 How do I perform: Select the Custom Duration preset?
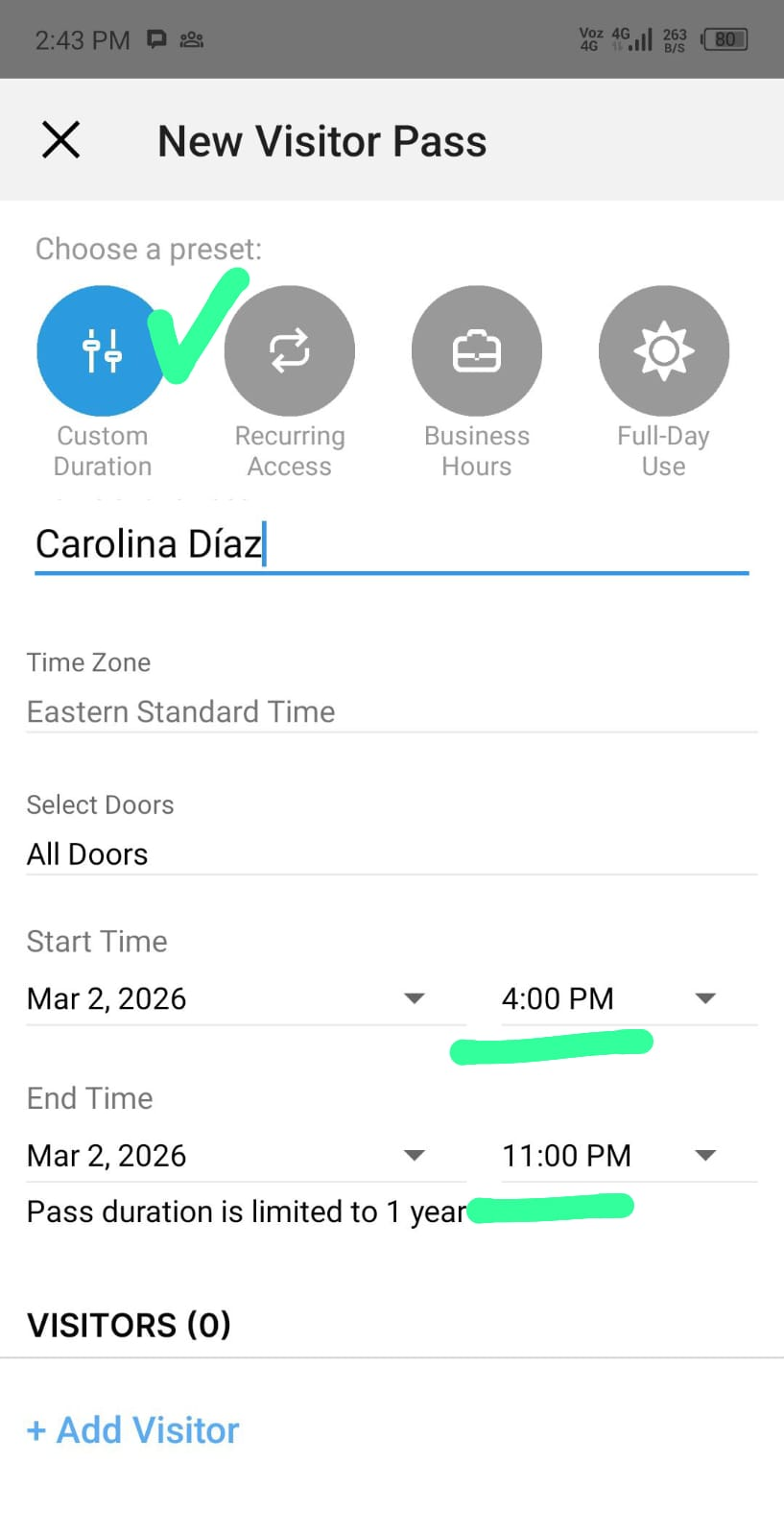click(x=101, y=351)
